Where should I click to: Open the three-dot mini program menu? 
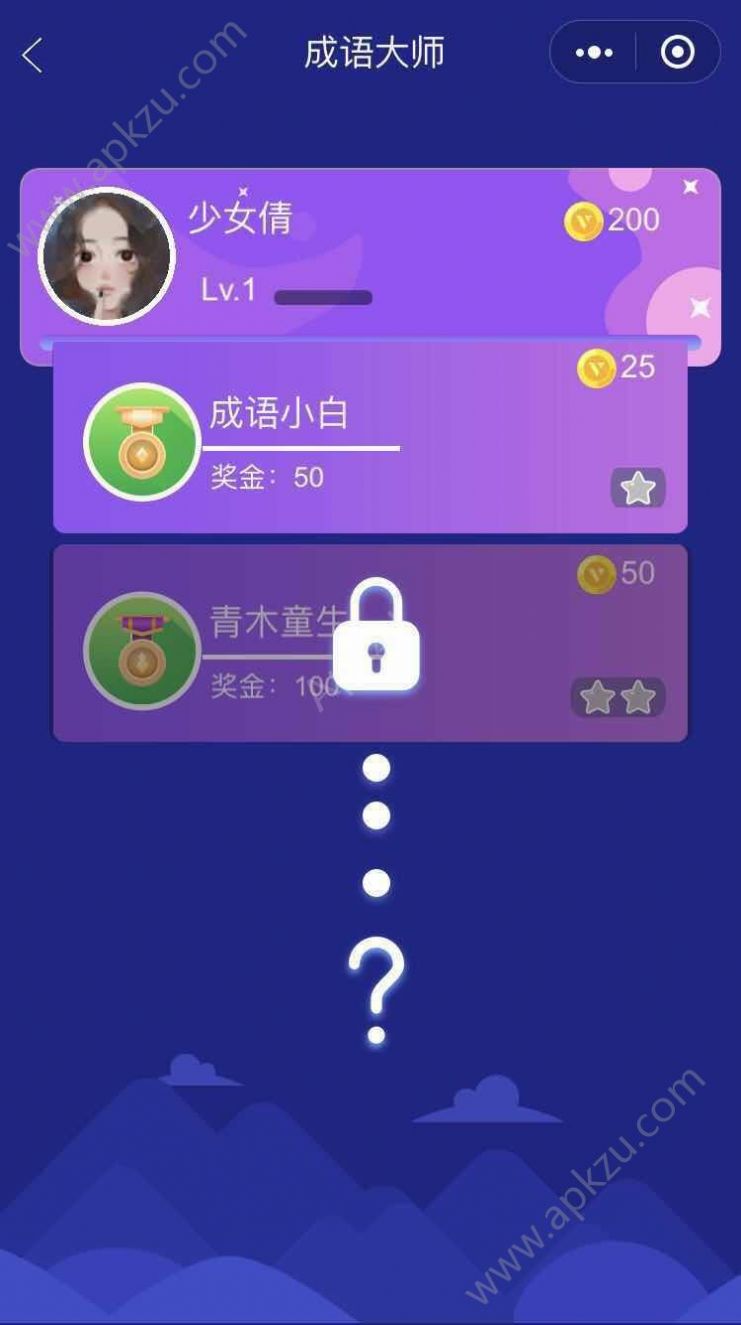coord(594,53)
